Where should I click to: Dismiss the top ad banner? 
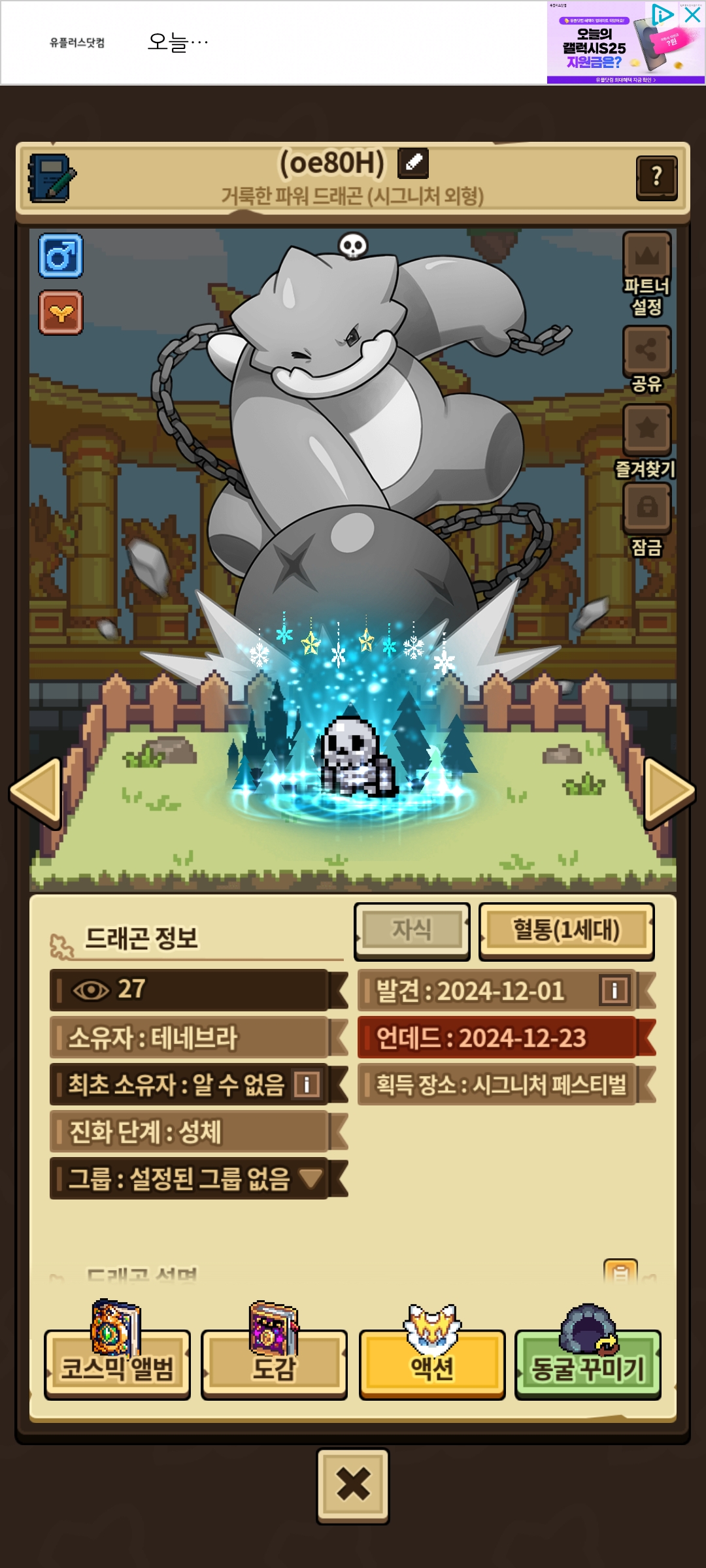pyautogui.click(x=692, y=14)
